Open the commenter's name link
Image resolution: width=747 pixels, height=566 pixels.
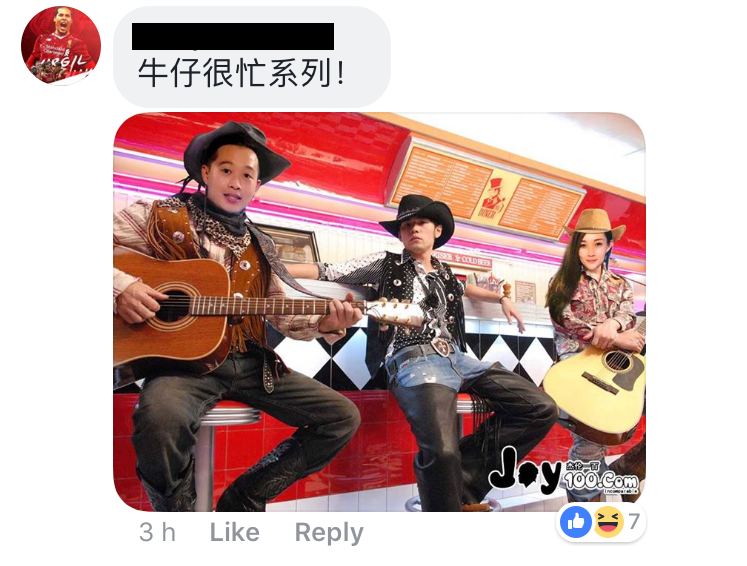coord(233,37)
